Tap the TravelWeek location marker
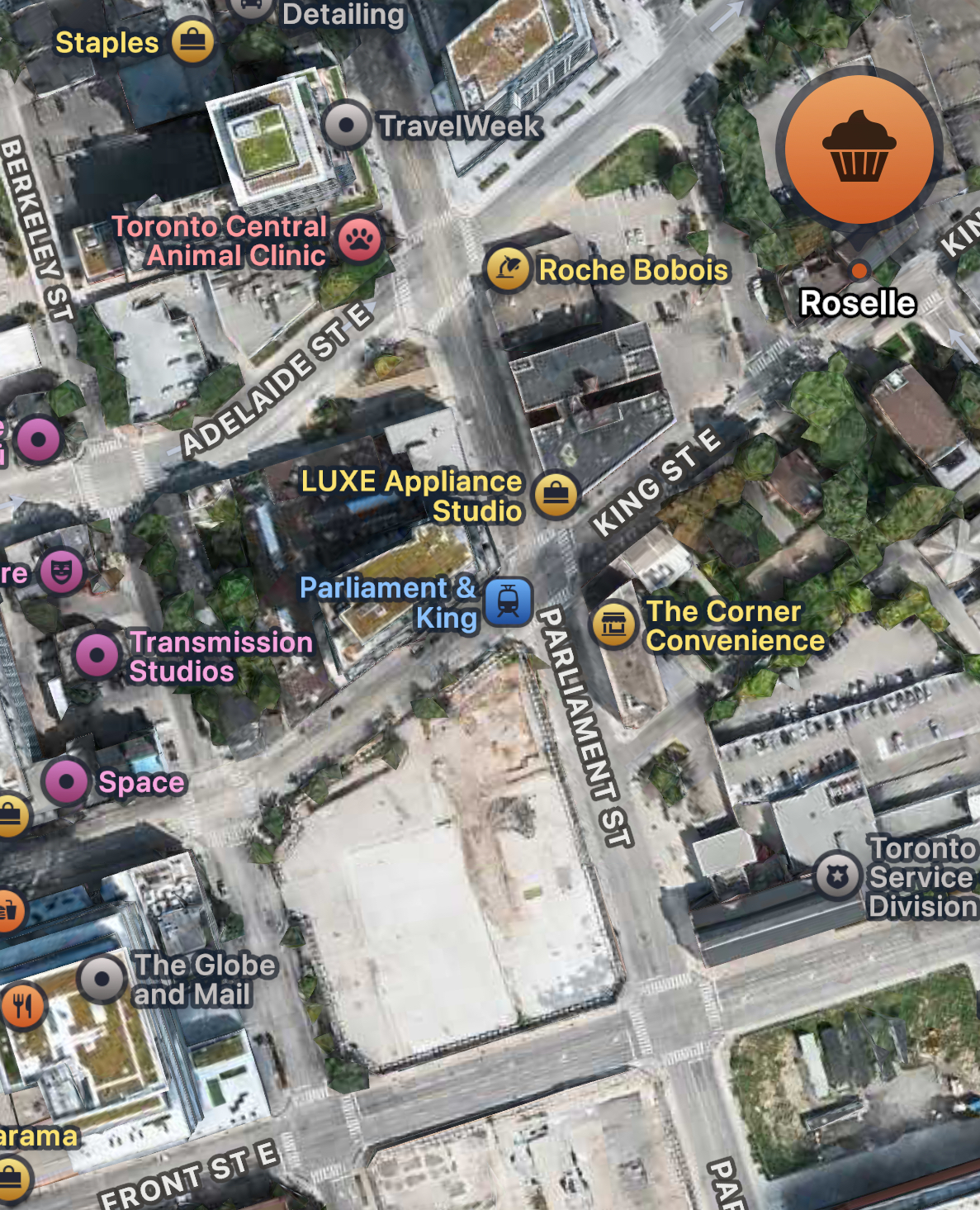 (x=346, y=126)
